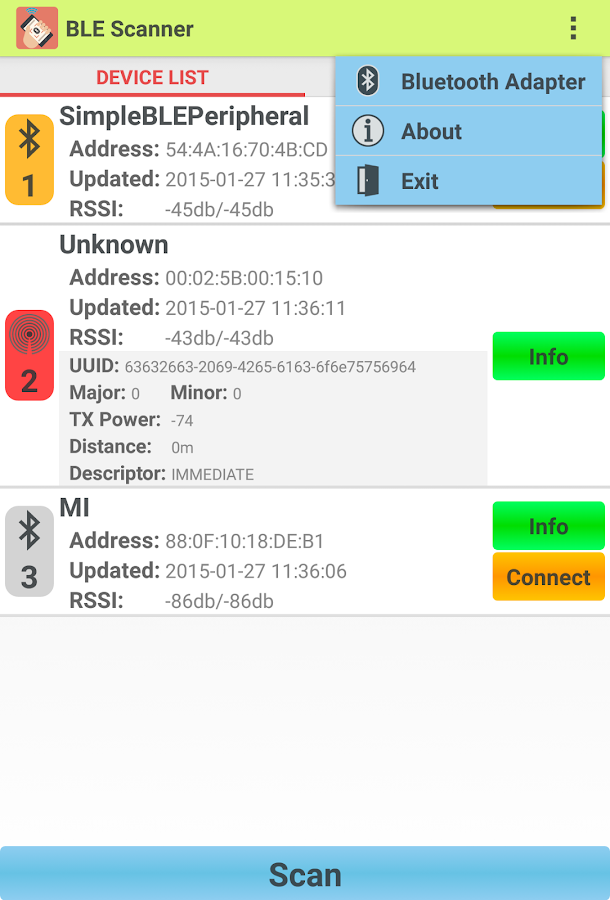Viewport: 610px width, 900px height.
Task: Start a scan with the Scan button
Action: tap(305, 874)
